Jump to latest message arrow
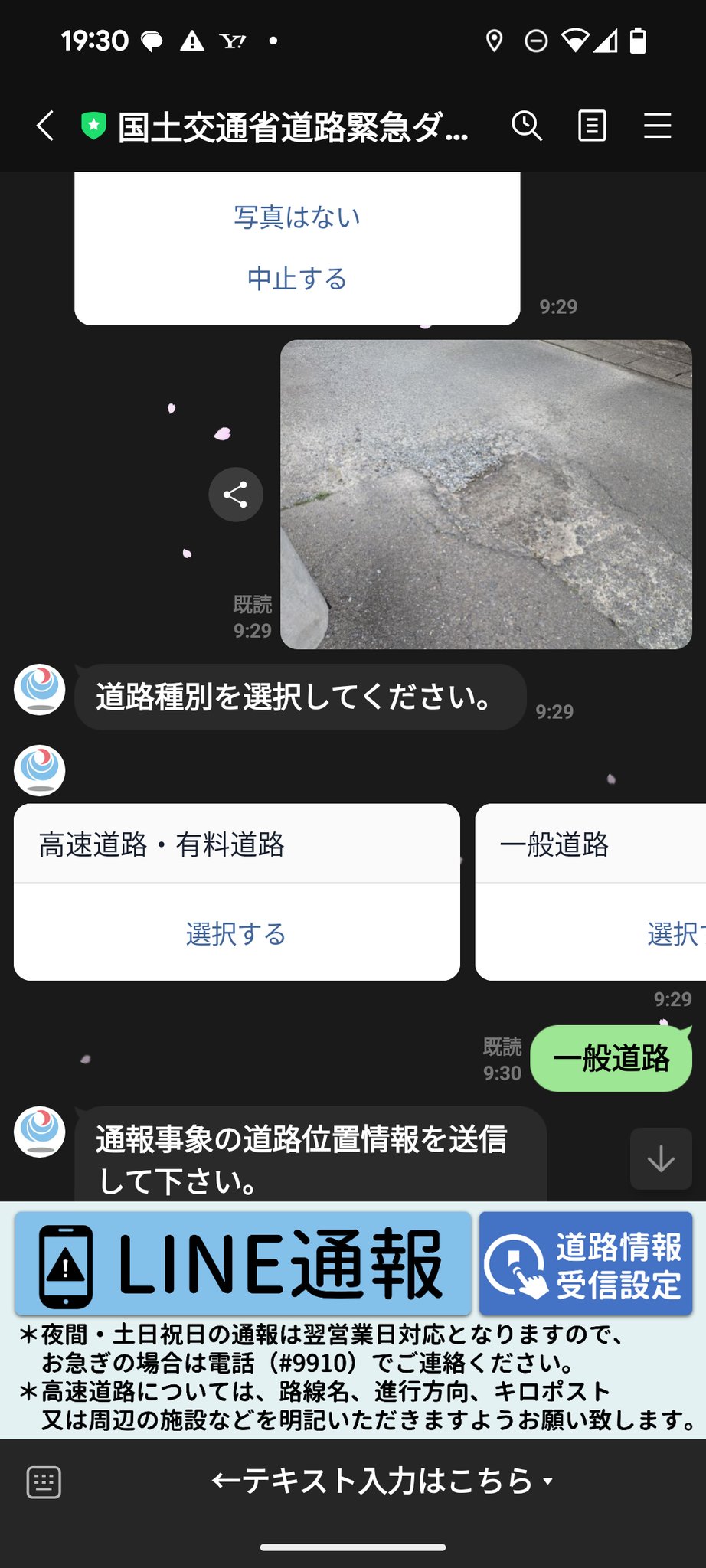This screenshot has width=706, height=1568. pyautogui.click(x=661, y=1159)
